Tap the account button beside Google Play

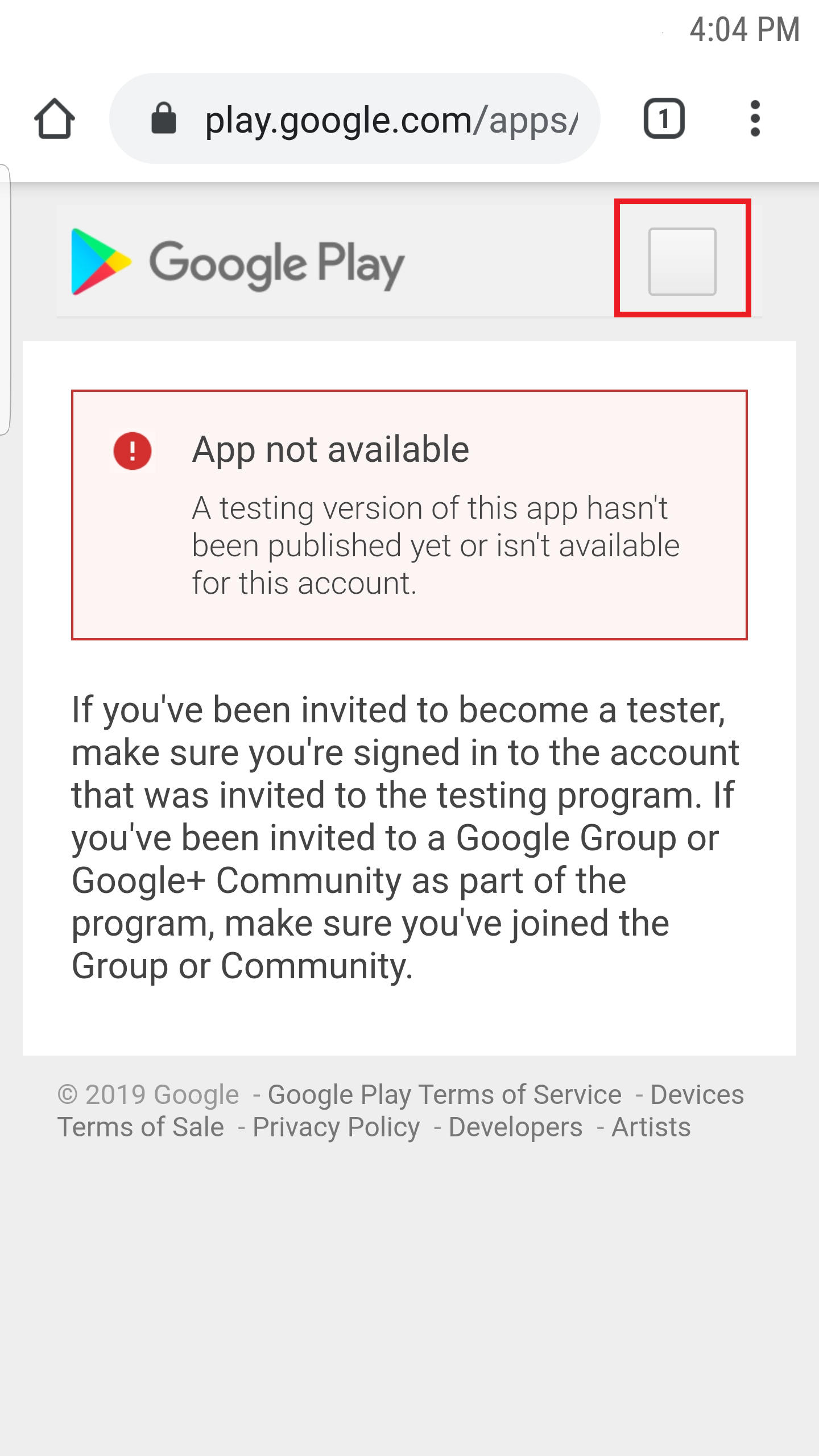tap(682, 261)
